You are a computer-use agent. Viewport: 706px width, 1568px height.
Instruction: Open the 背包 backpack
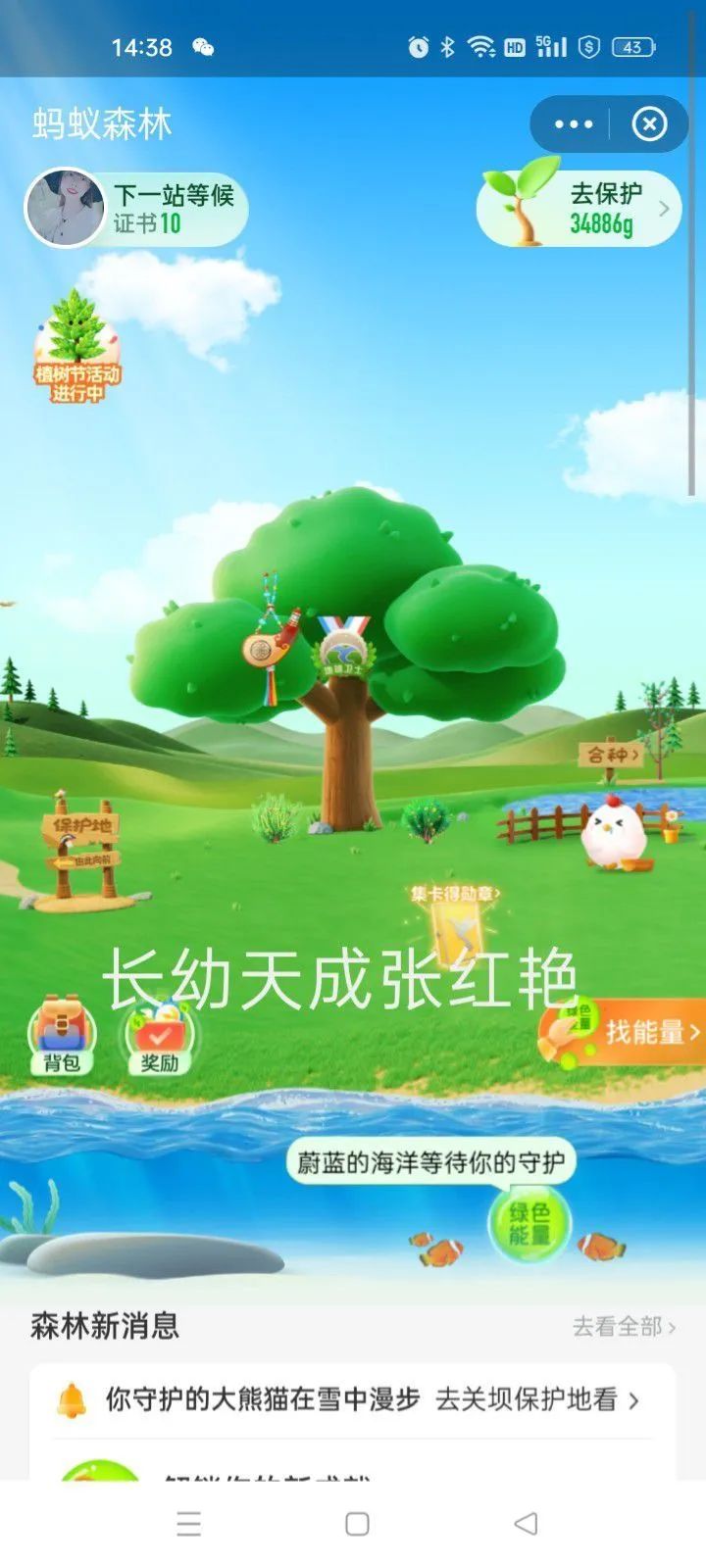[61, 1037]
